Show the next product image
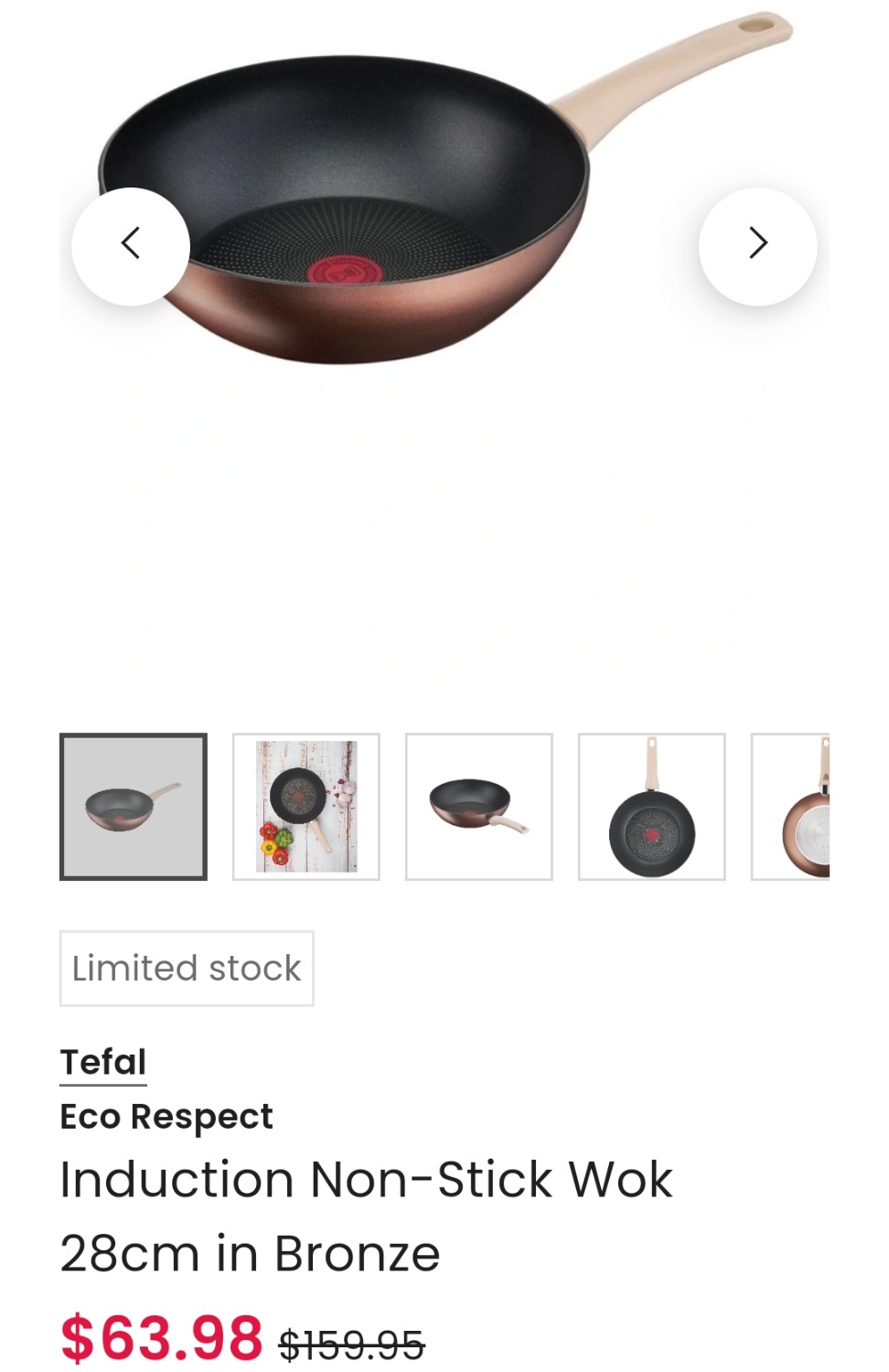The width and height of the screenshot is (889, 1372). pos(757,245)
